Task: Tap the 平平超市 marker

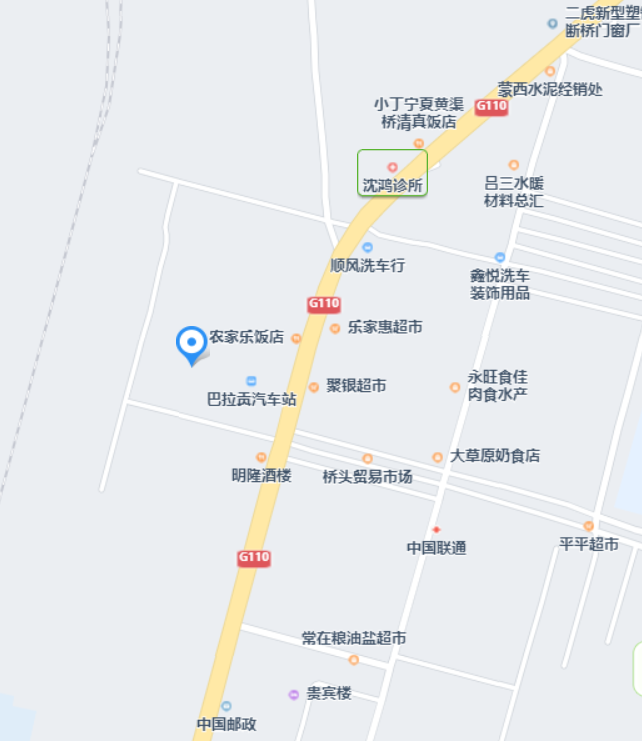Action: 588,526
